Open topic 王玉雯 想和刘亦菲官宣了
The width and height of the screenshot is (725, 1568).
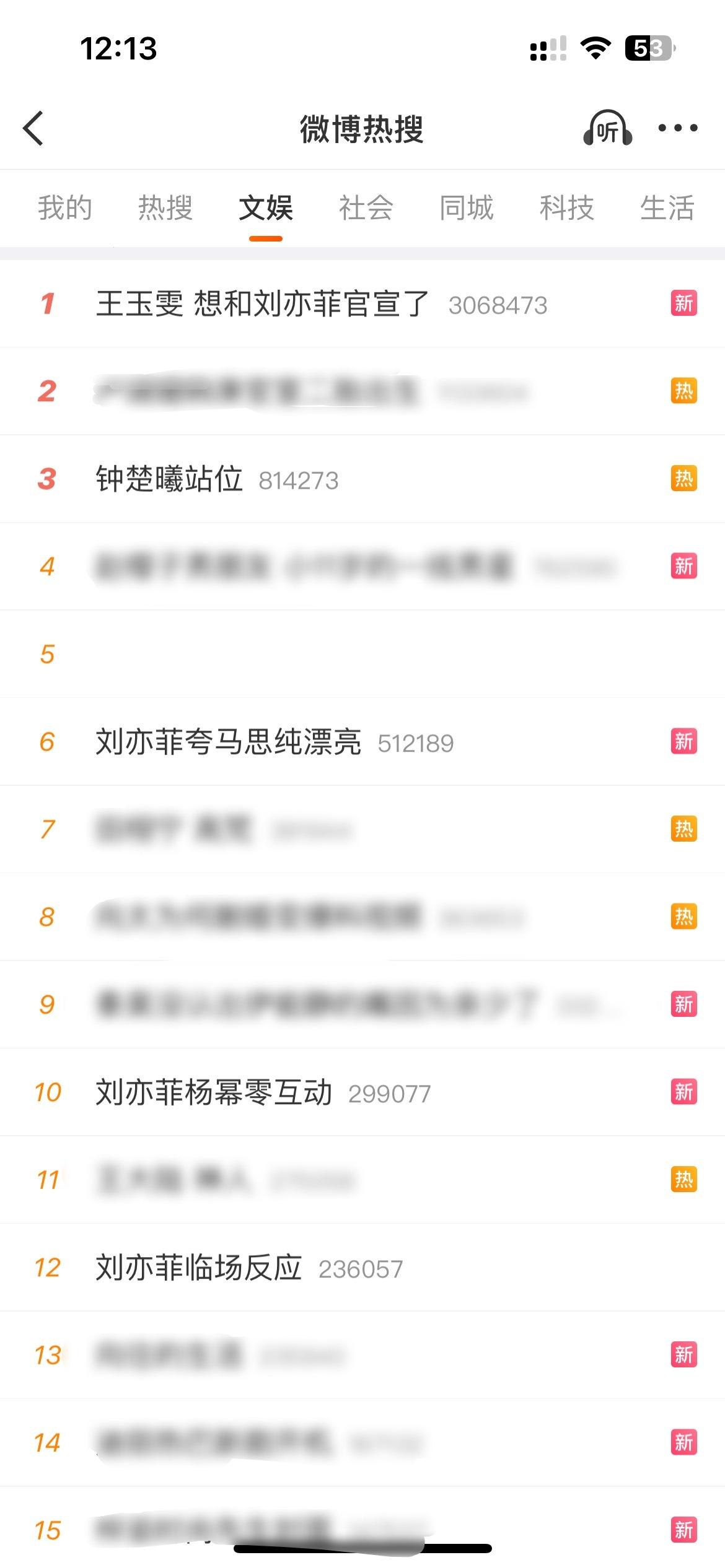point(263,304)
